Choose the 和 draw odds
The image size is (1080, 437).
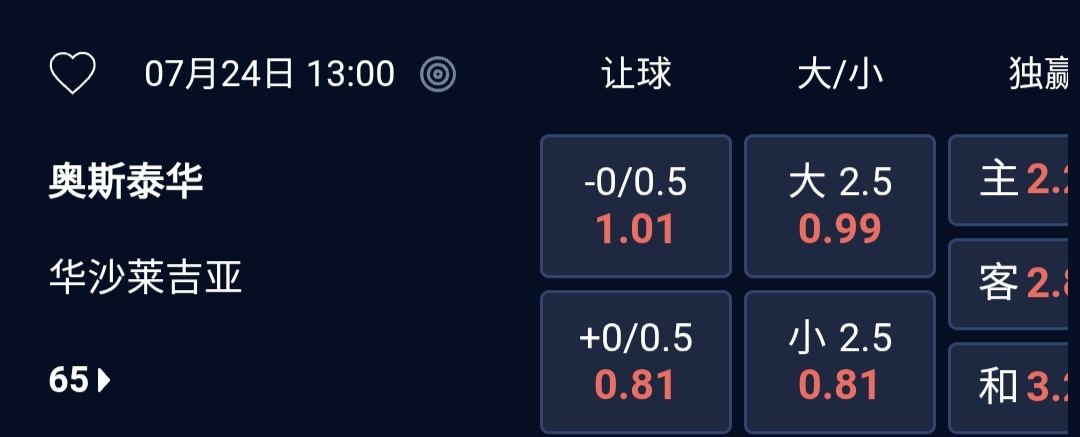[1012, 387]
